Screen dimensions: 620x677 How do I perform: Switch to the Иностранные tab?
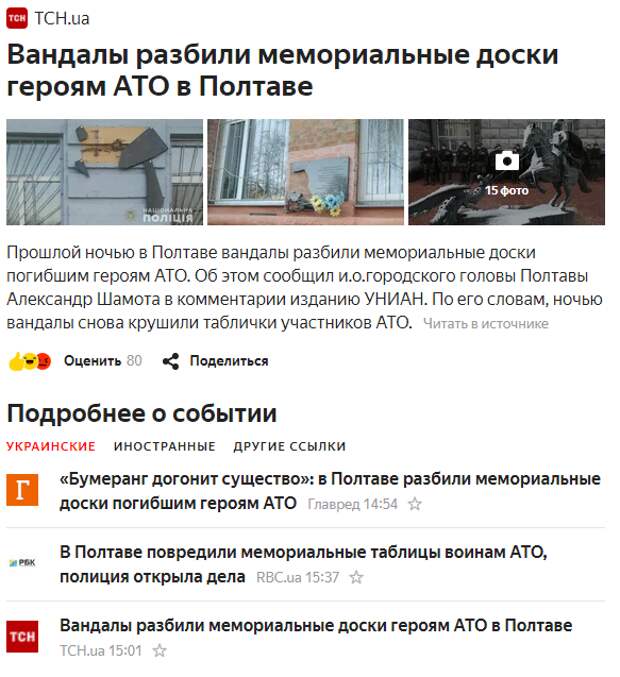(164, 446)
